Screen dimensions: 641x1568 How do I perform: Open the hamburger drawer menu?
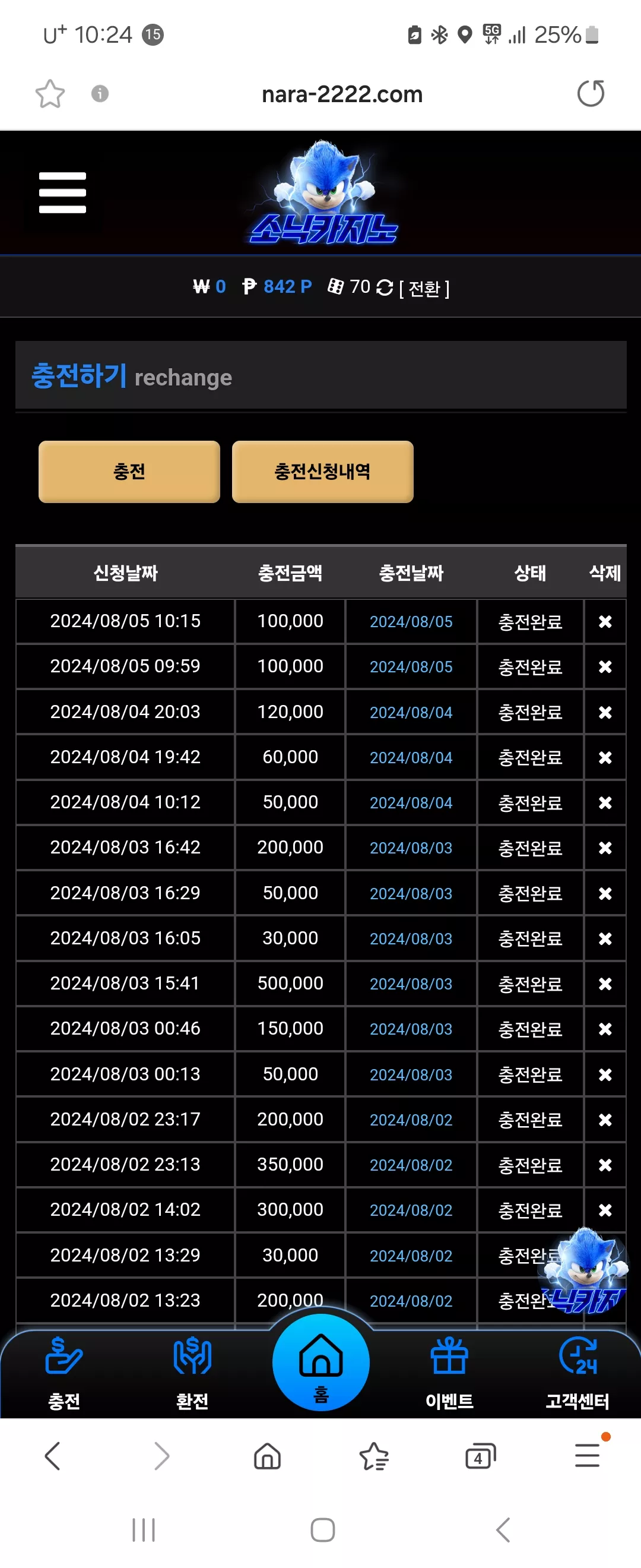pos(62,192)
